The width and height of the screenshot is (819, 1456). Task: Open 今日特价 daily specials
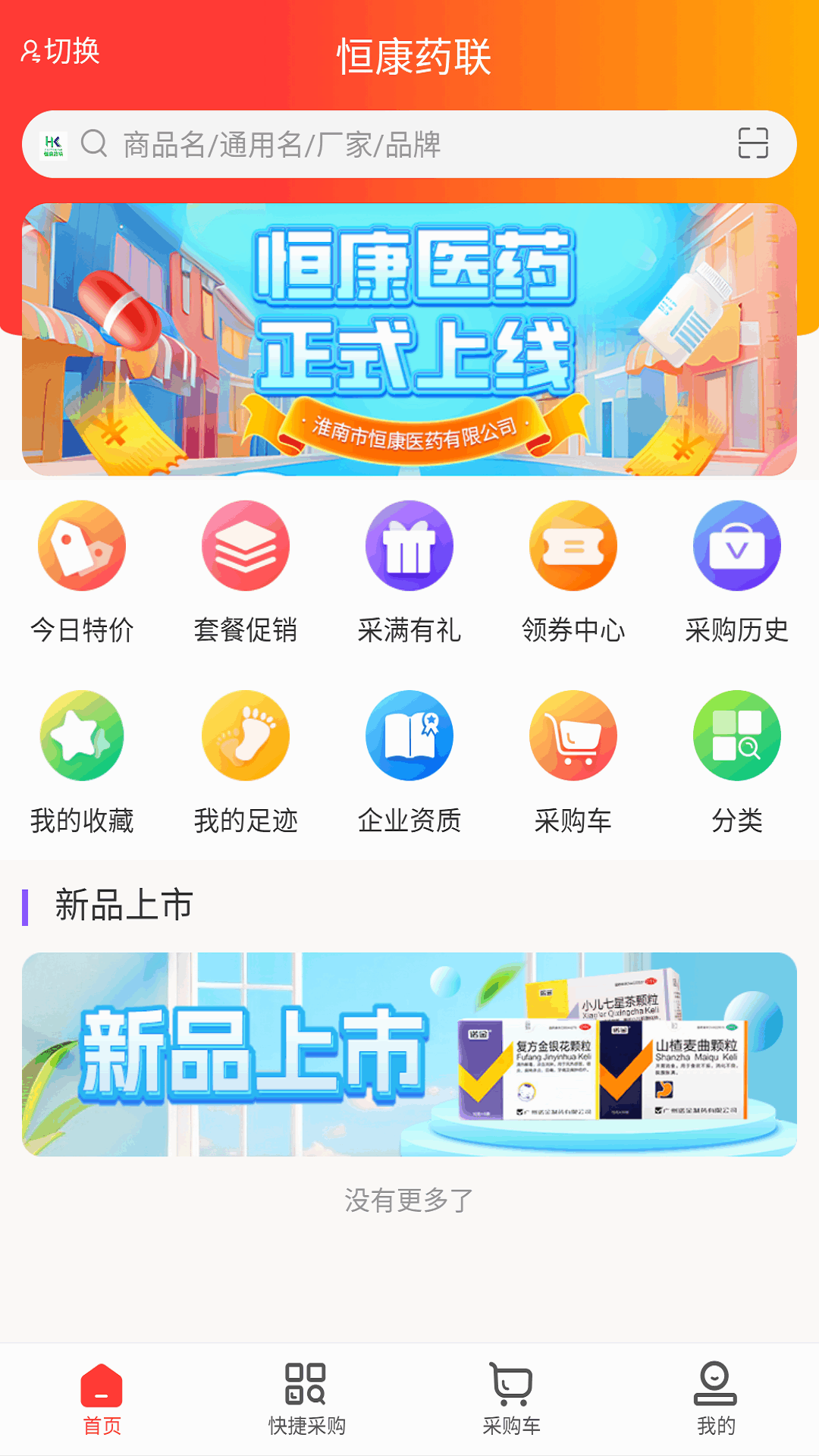pyautogui.click(x=82, y=573)
